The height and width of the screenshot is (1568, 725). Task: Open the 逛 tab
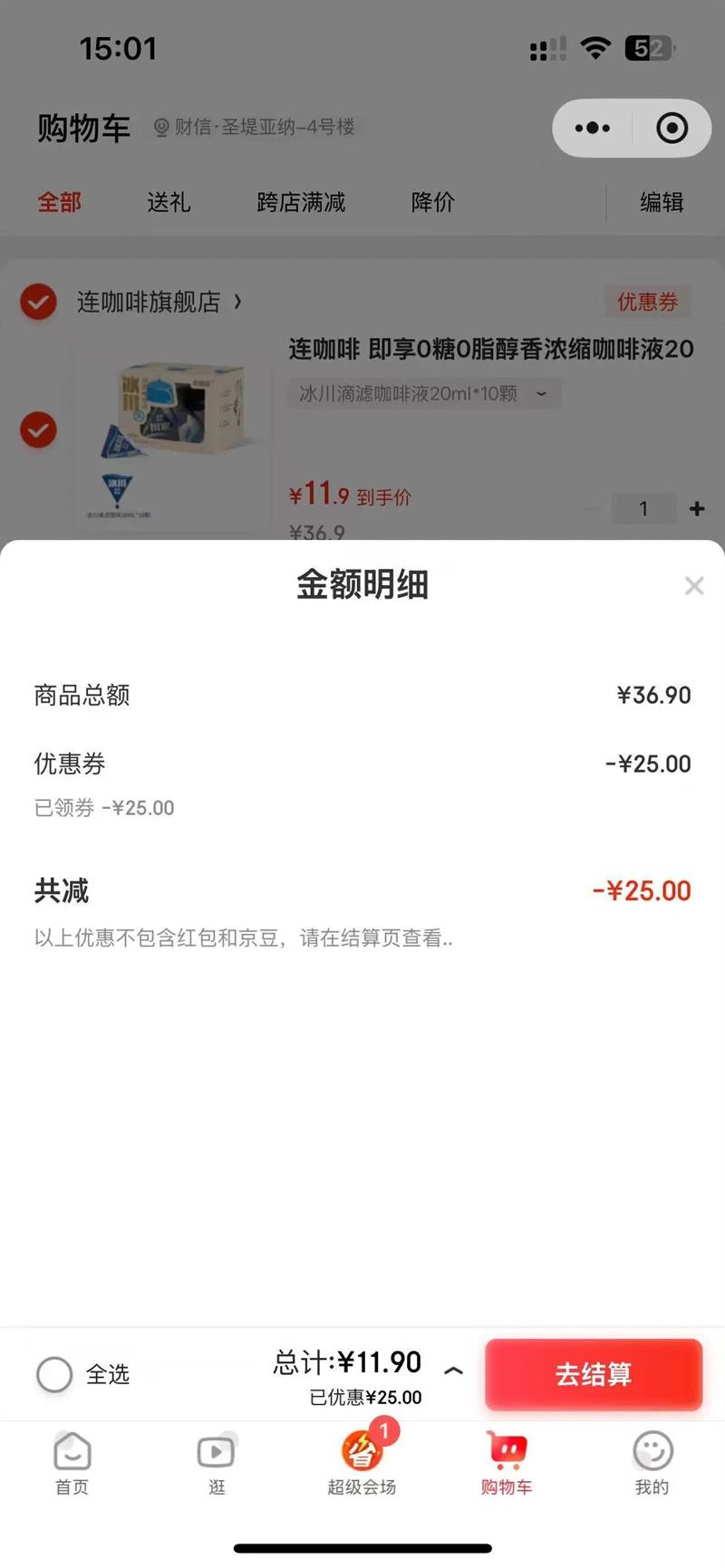(x=217, y=1462)
